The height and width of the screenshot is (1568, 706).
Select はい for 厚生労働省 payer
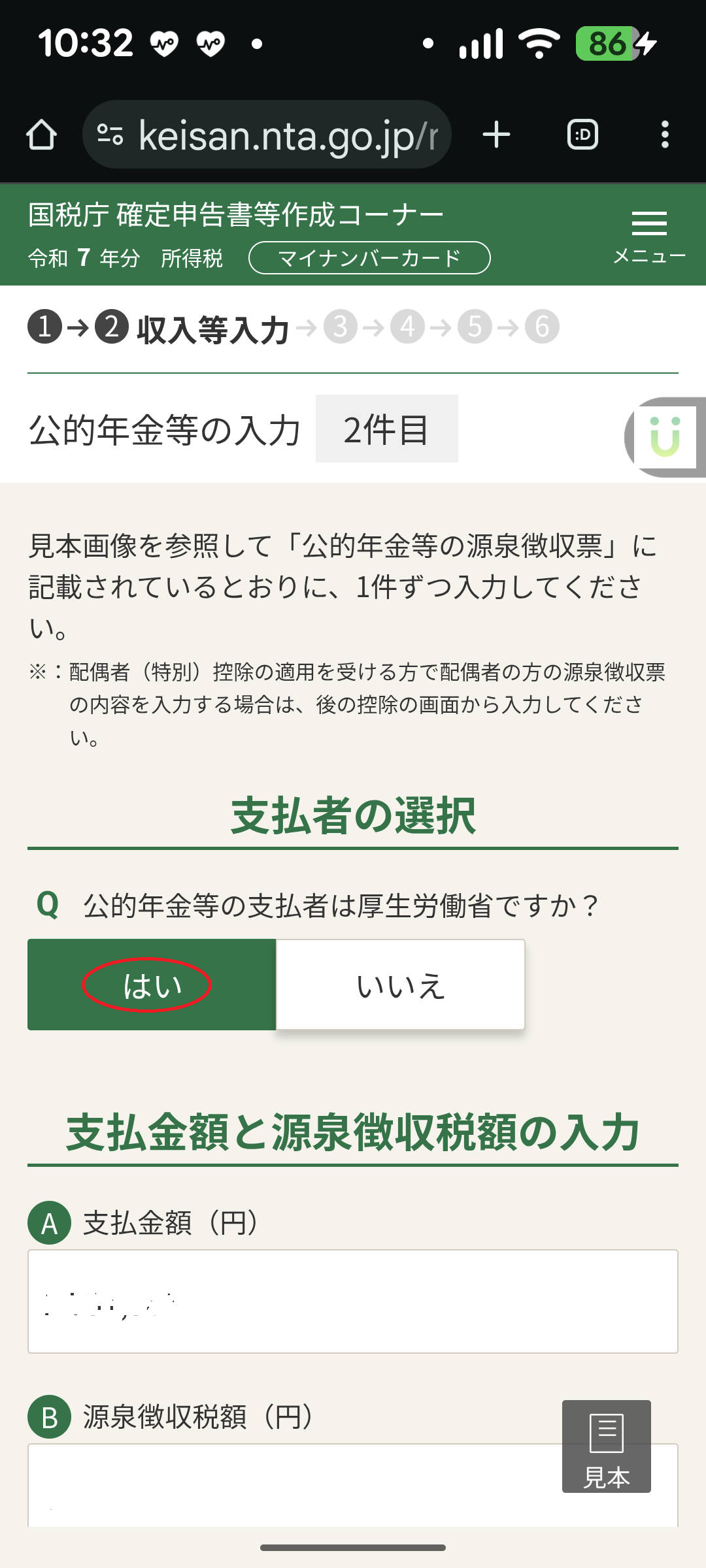tap(152, 985)
